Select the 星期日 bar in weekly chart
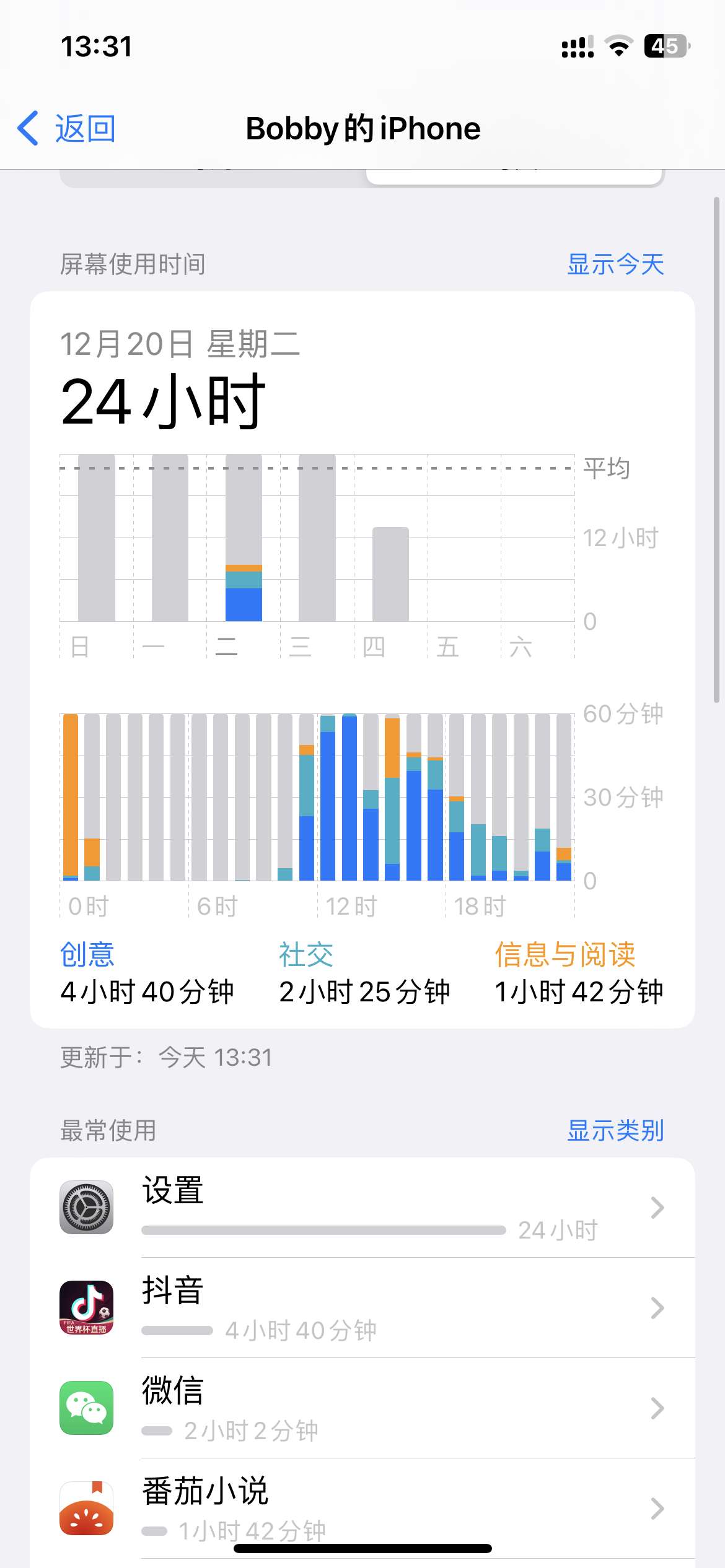The width and height of the screenshot is (725, 1568). pos(97,538)
